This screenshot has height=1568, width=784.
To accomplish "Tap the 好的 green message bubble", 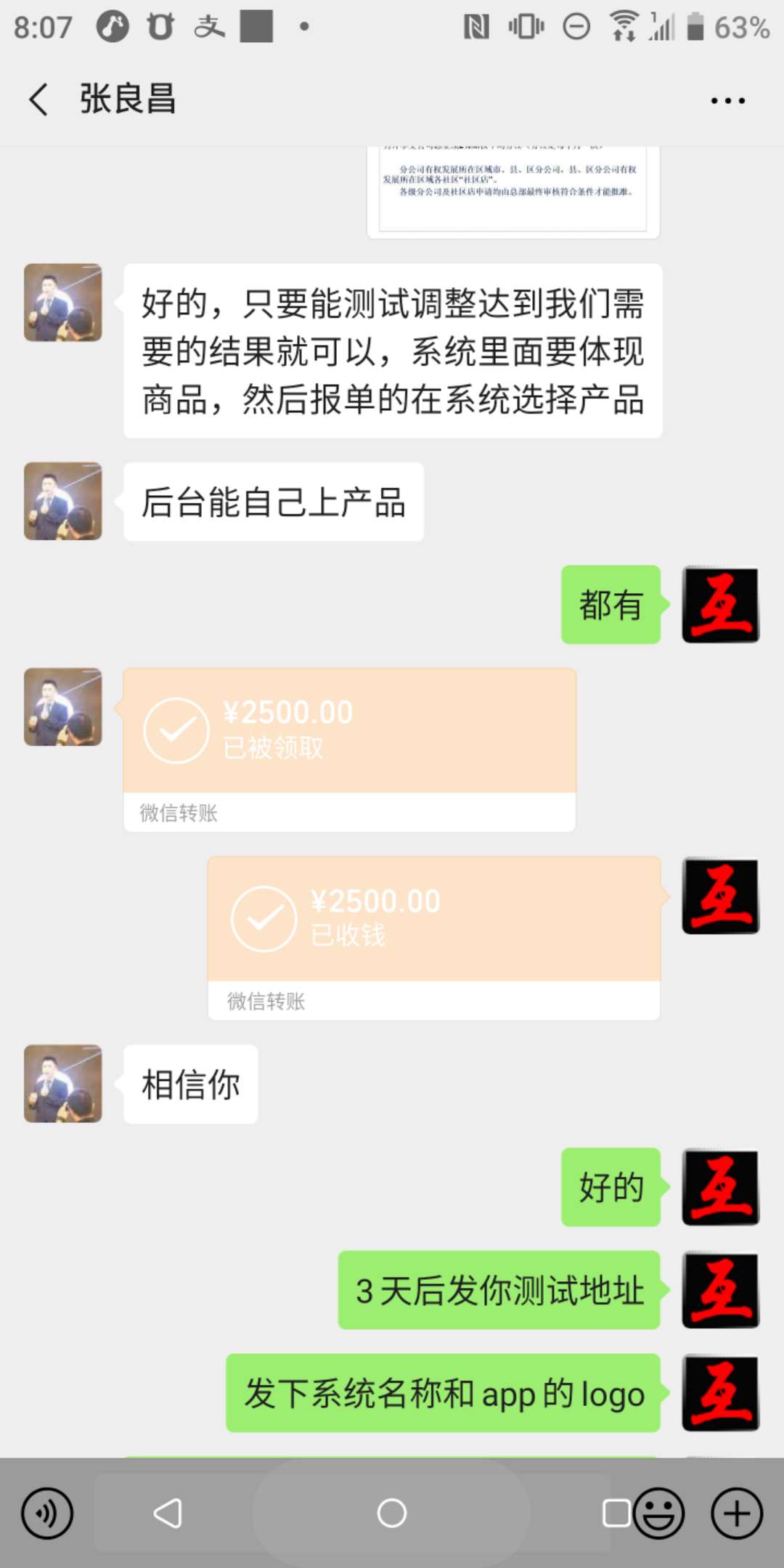I will [610, 1188].
